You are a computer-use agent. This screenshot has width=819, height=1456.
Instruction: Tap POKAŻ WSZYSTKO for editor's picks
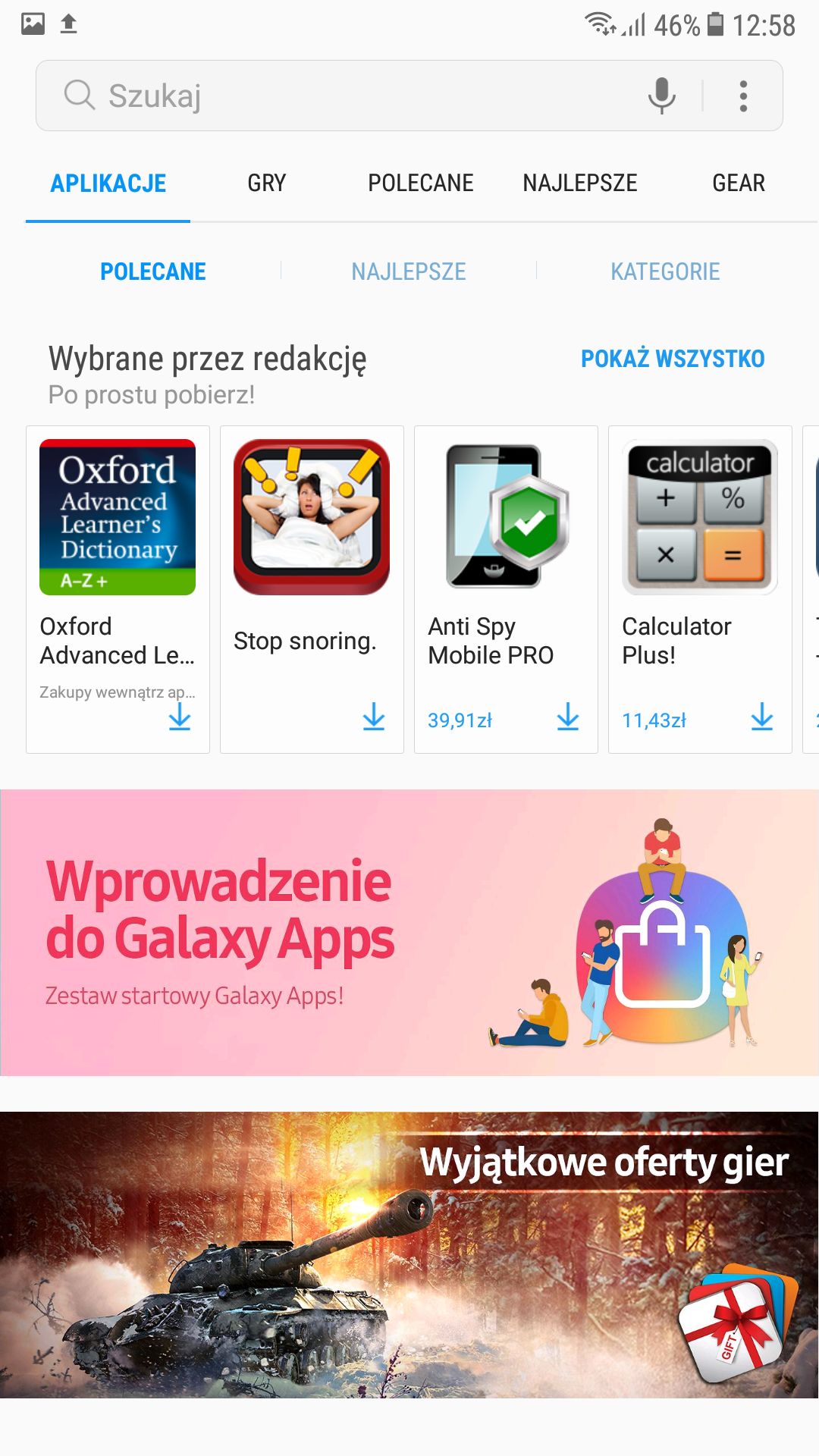coord(673,358)
